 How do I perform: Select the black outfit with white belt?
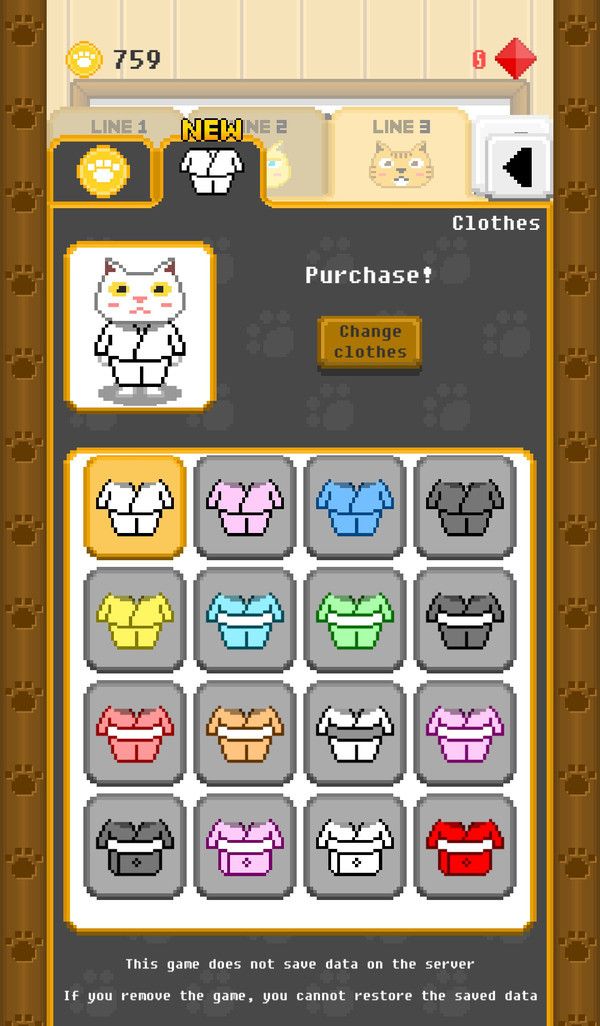click(465, 620)
